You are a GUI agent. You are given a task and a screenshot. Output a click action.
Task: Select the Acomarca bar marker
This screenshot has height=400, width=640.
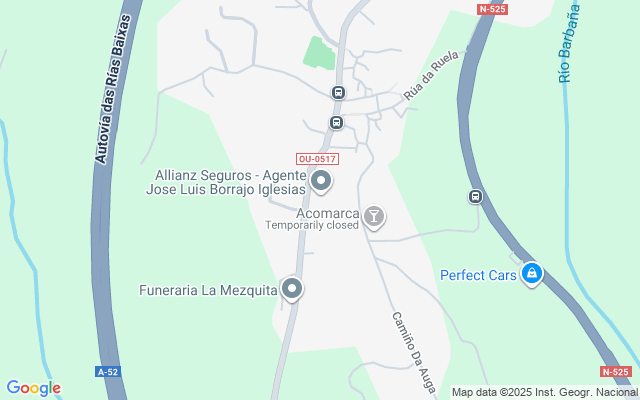pyautogui.click(x=373, y=216)
